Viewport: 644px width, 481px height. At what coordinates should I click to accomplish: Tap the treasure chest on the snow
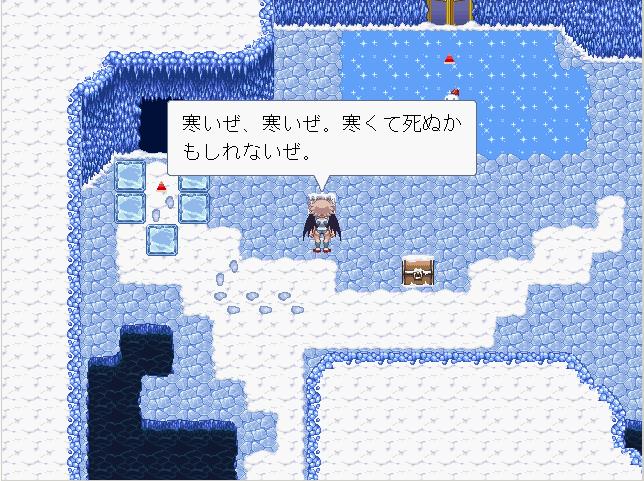418,271
